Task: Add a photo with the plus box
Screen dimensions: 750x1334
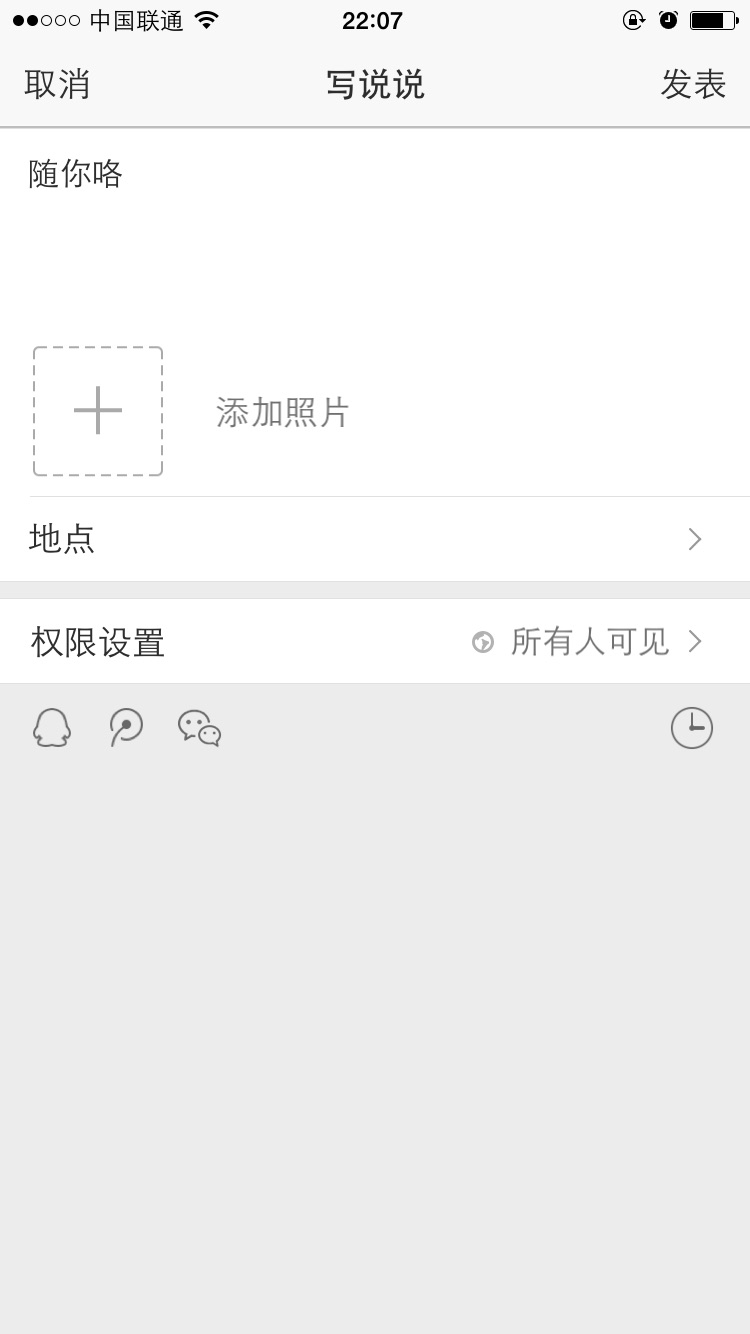Action: pyautogui.click(x=98, y=411)
